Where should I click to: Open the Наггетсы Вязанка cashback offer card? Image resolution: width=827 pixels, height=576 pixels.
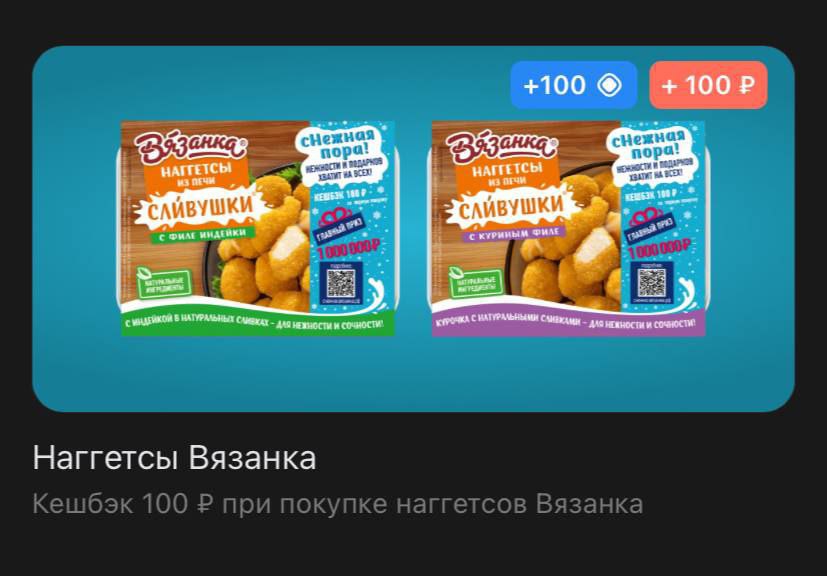pyautogui.click(x=413, y=229)
